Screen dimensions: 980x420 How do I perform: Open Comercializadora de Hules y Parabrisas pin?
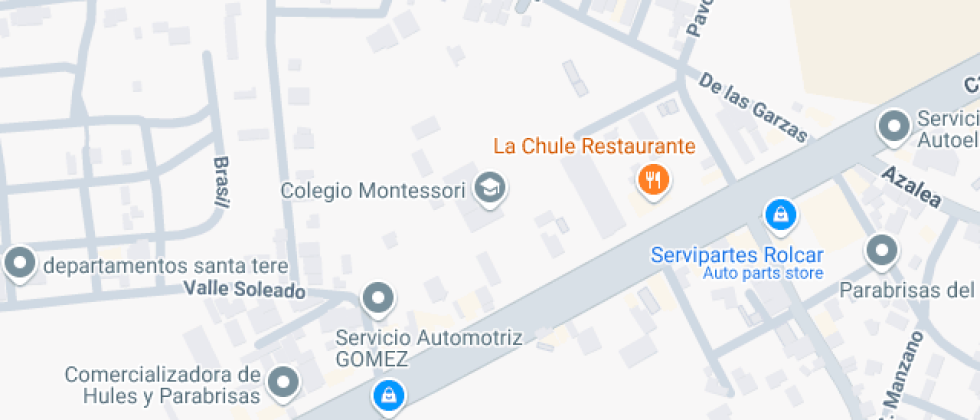point(285,381)
